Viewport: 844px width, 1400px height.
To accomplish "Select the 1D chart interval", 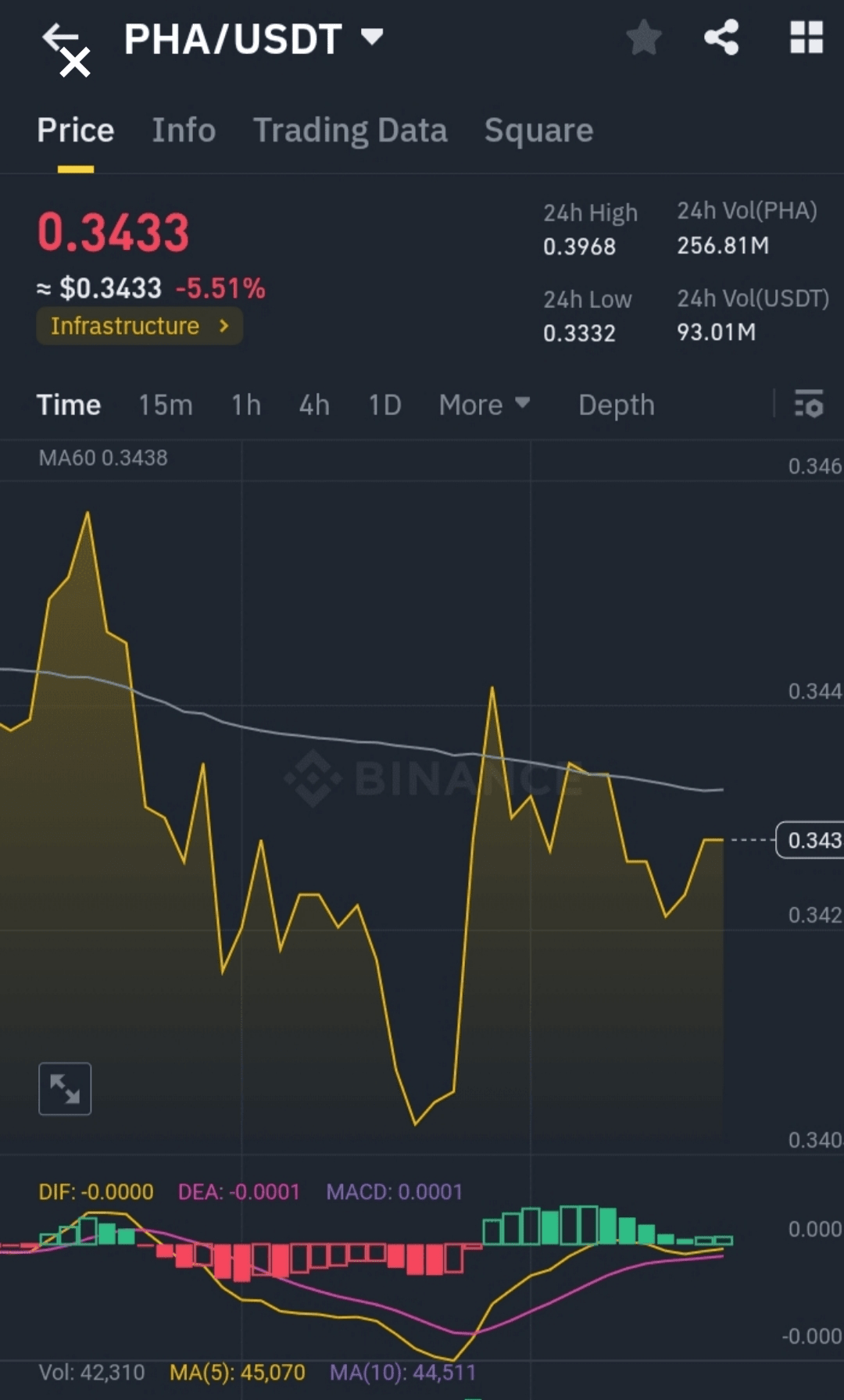I will (384, 405).
